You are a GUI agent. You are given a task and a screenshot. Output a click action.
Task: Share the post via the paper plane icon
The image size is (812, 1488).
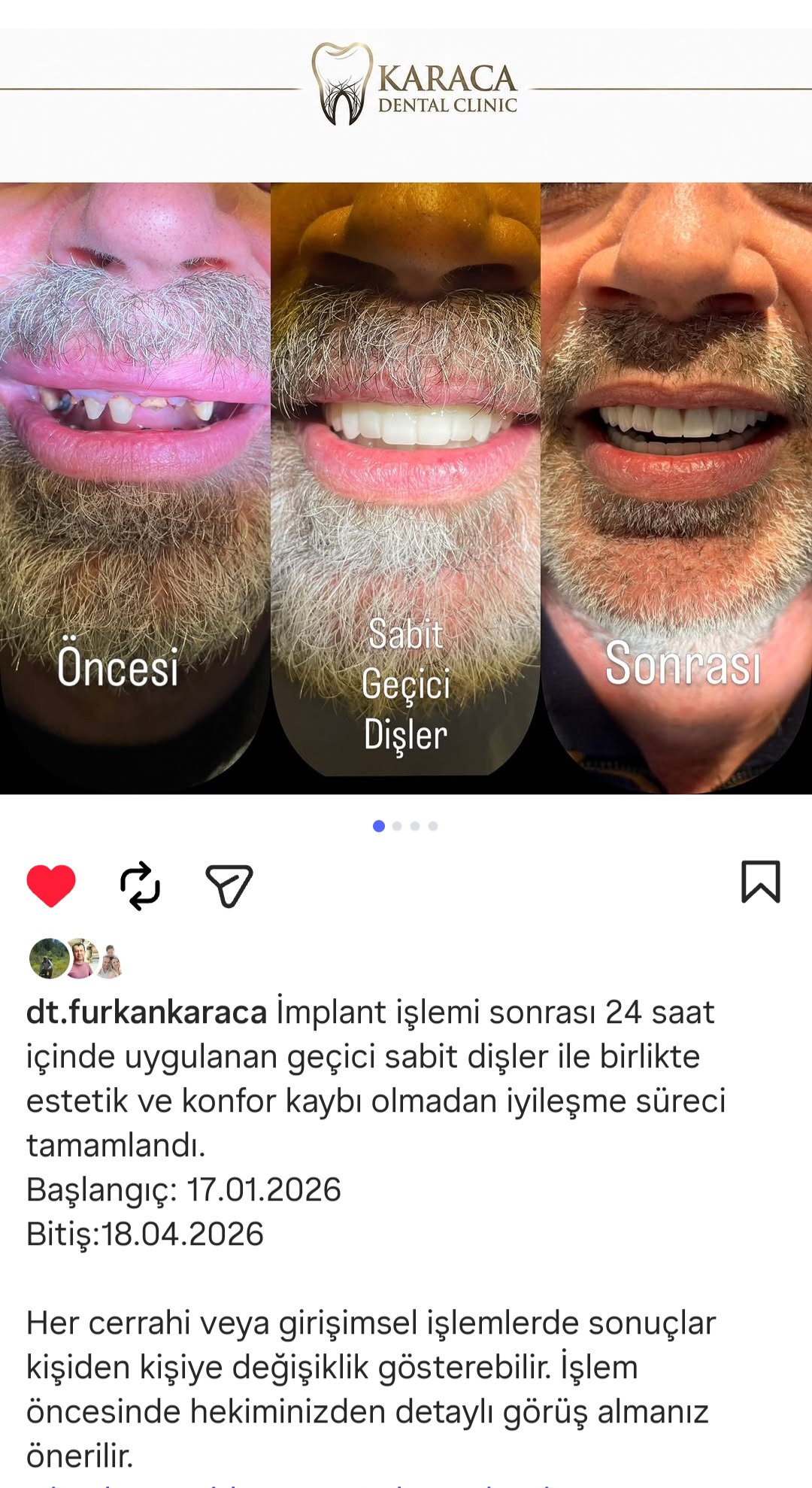click(229, 885)
